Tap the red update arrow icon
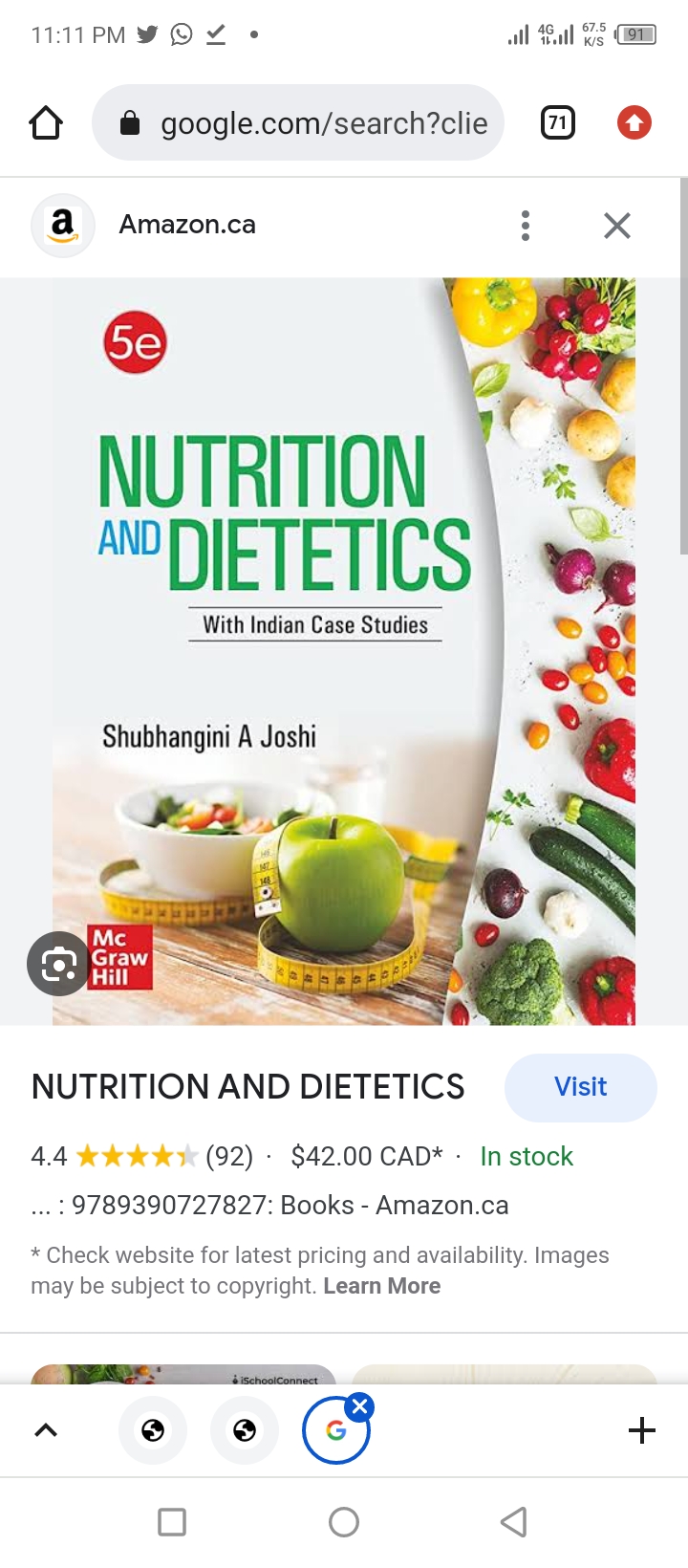 click(x=634, y=122)
